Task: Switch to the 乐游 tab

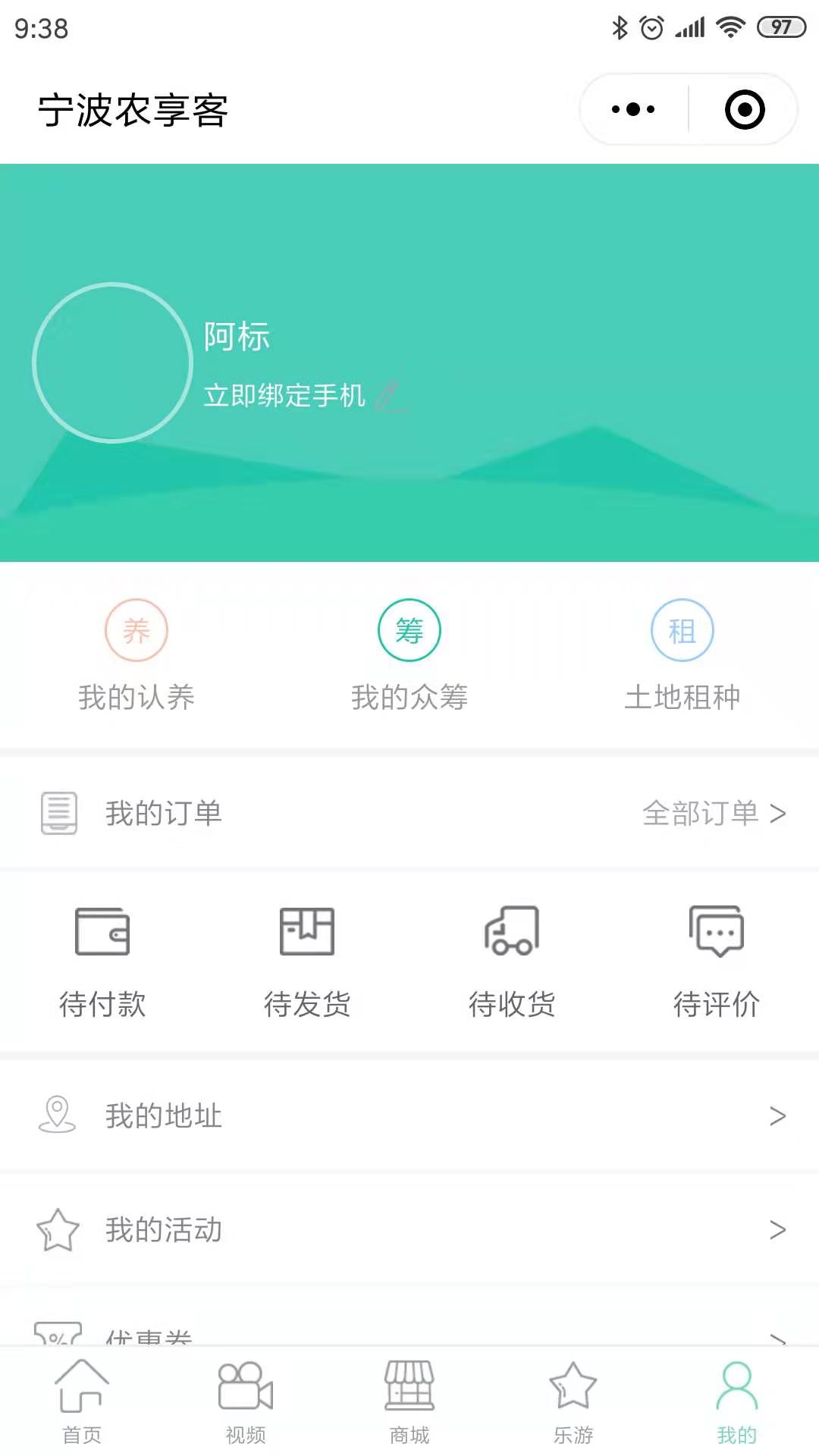Action: [573, 1401]
